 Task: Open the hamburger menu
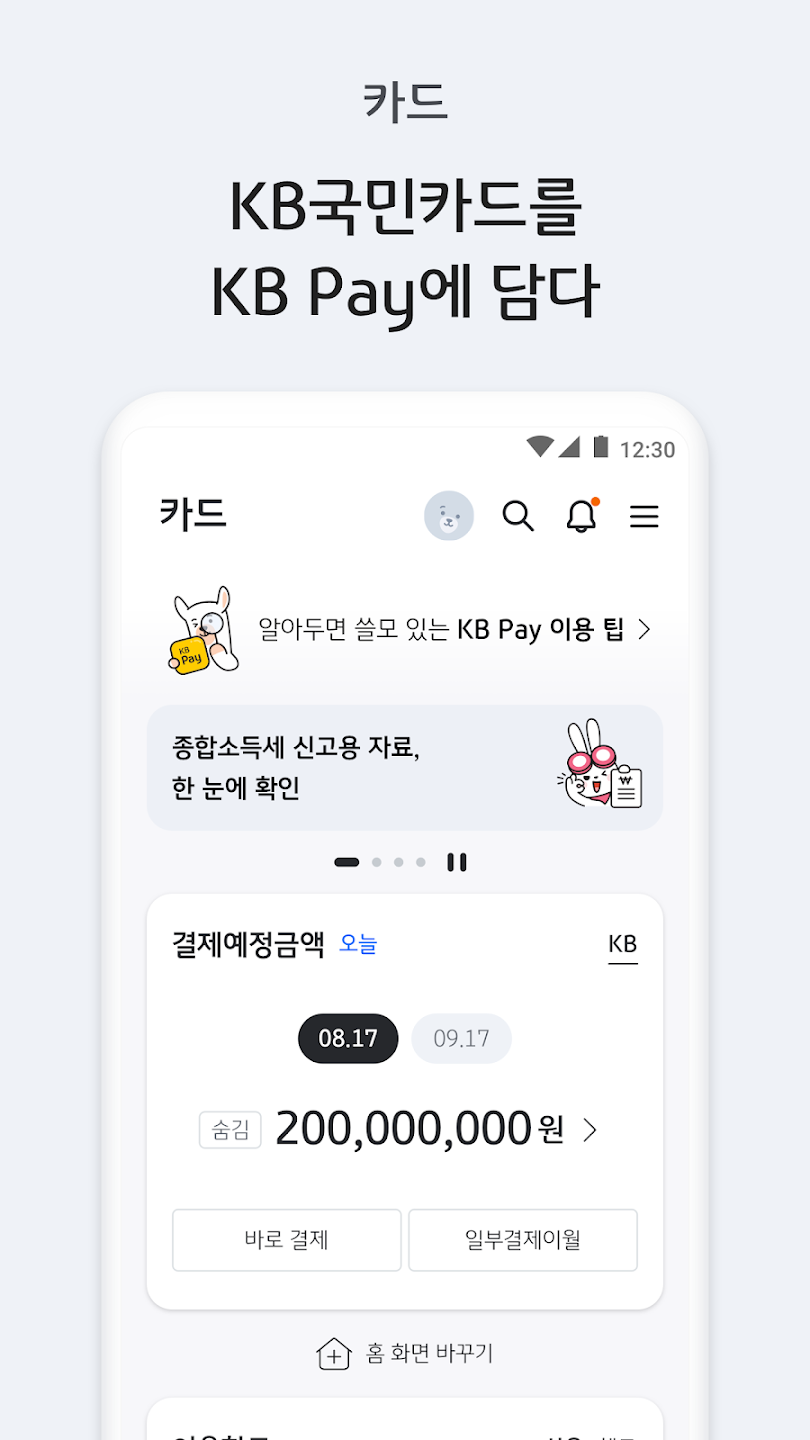point(644,516)
